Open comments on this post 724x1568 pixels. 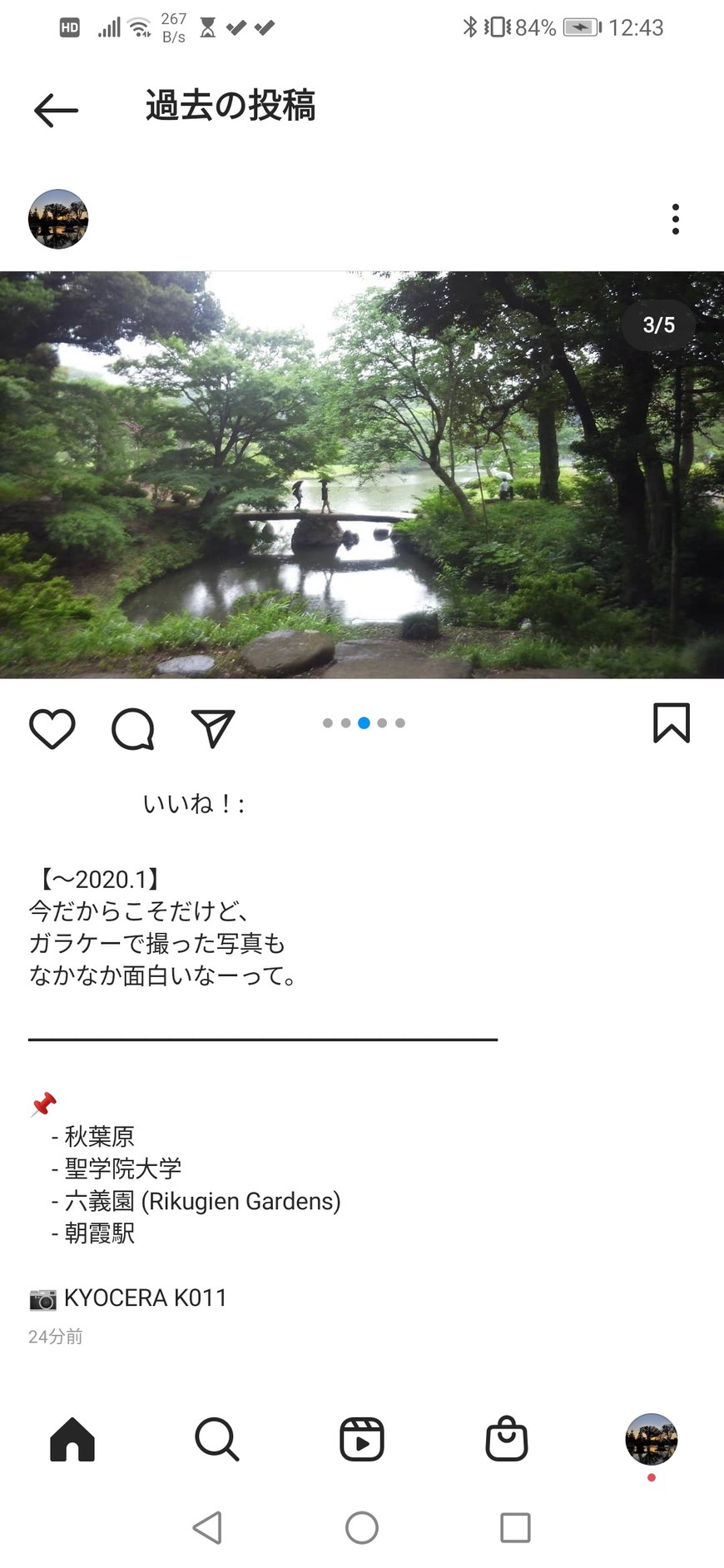tap(133, 729)
